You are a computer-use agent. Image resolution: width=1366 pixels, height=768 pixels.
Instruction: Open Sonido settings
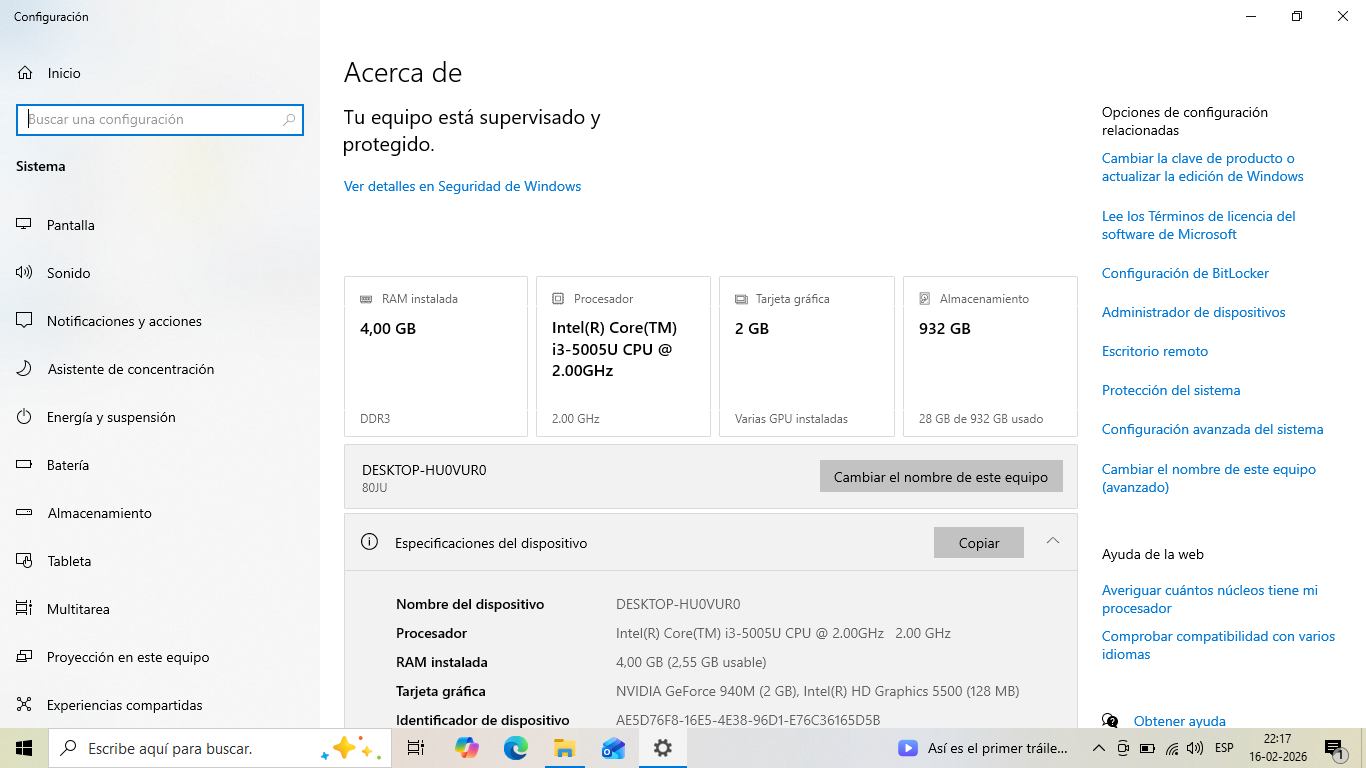point(68,273)
